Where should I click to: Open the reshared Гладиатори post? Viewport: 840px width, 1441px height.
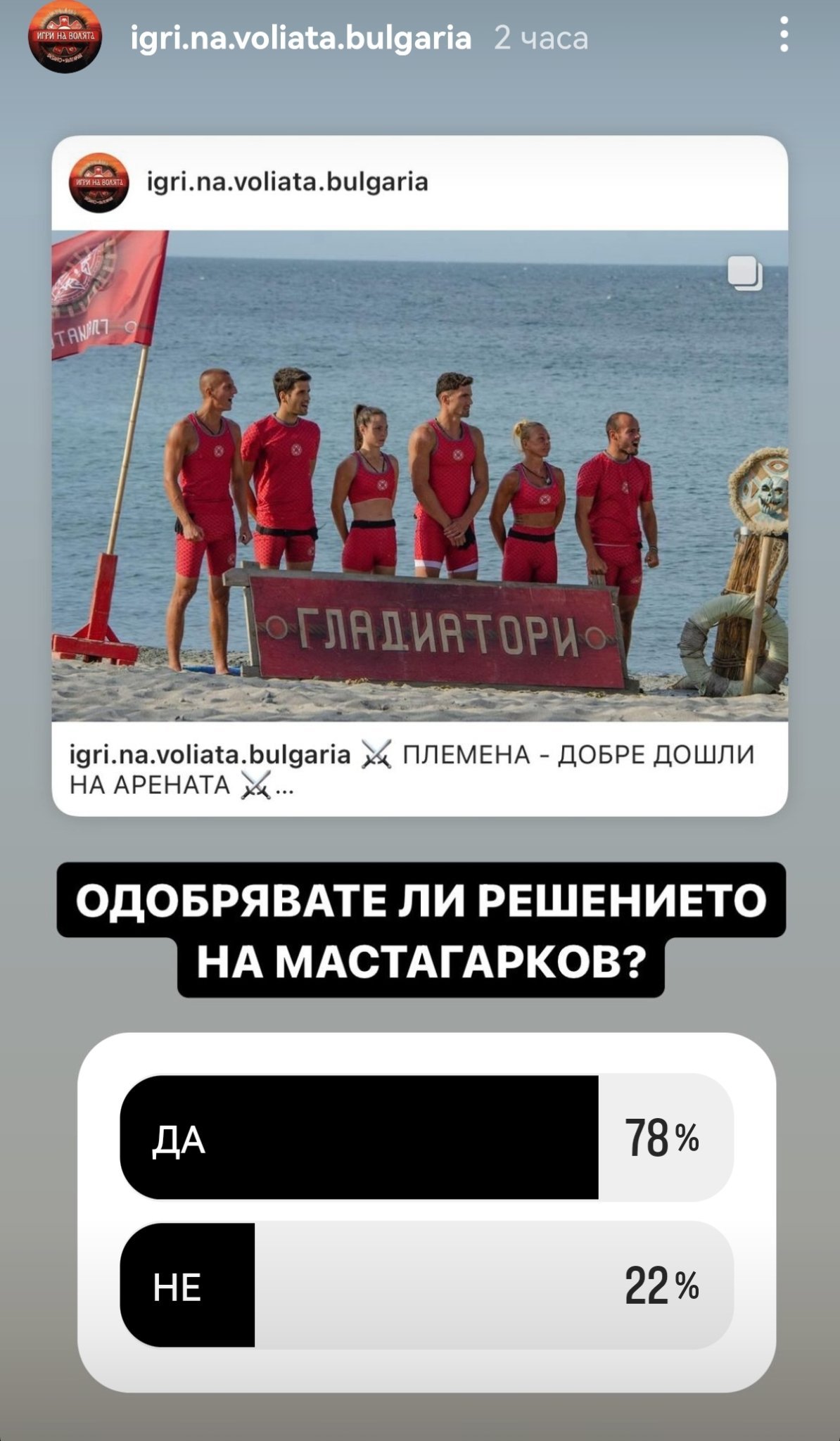click(x=420, y=476)
